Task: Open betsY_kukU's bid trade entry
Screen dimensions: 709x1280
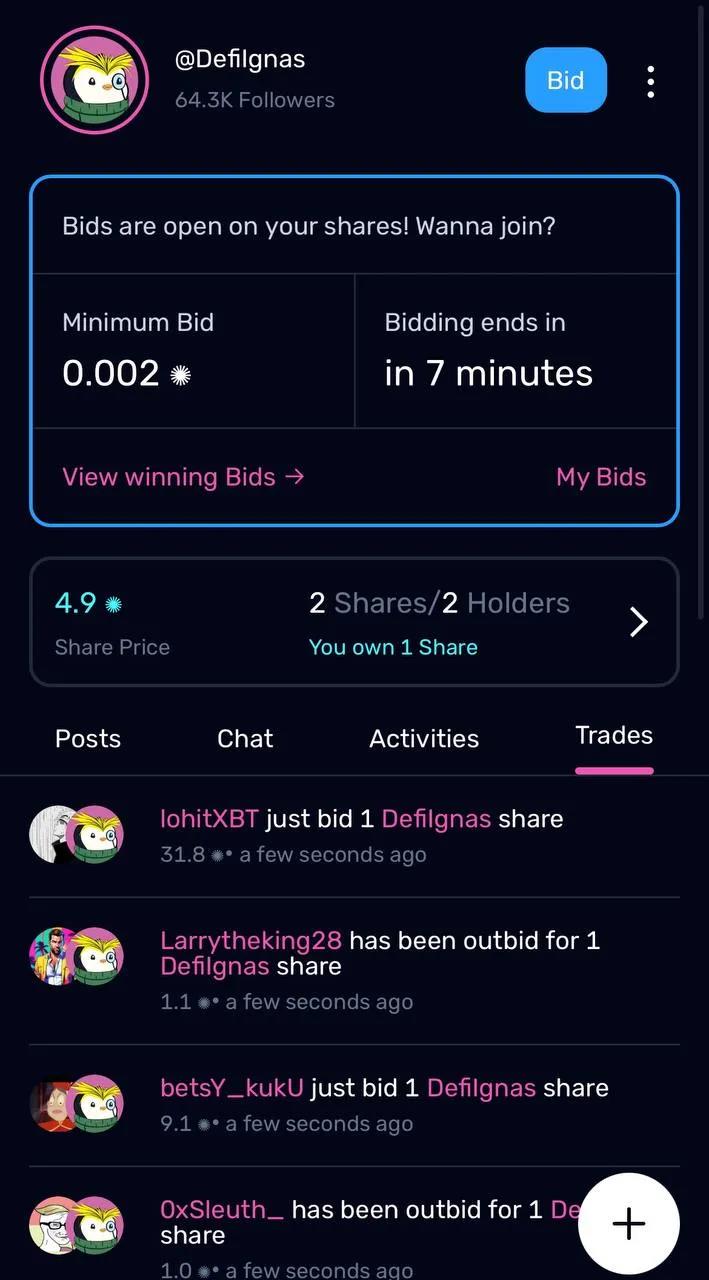Action: [x=384, y=1104]
